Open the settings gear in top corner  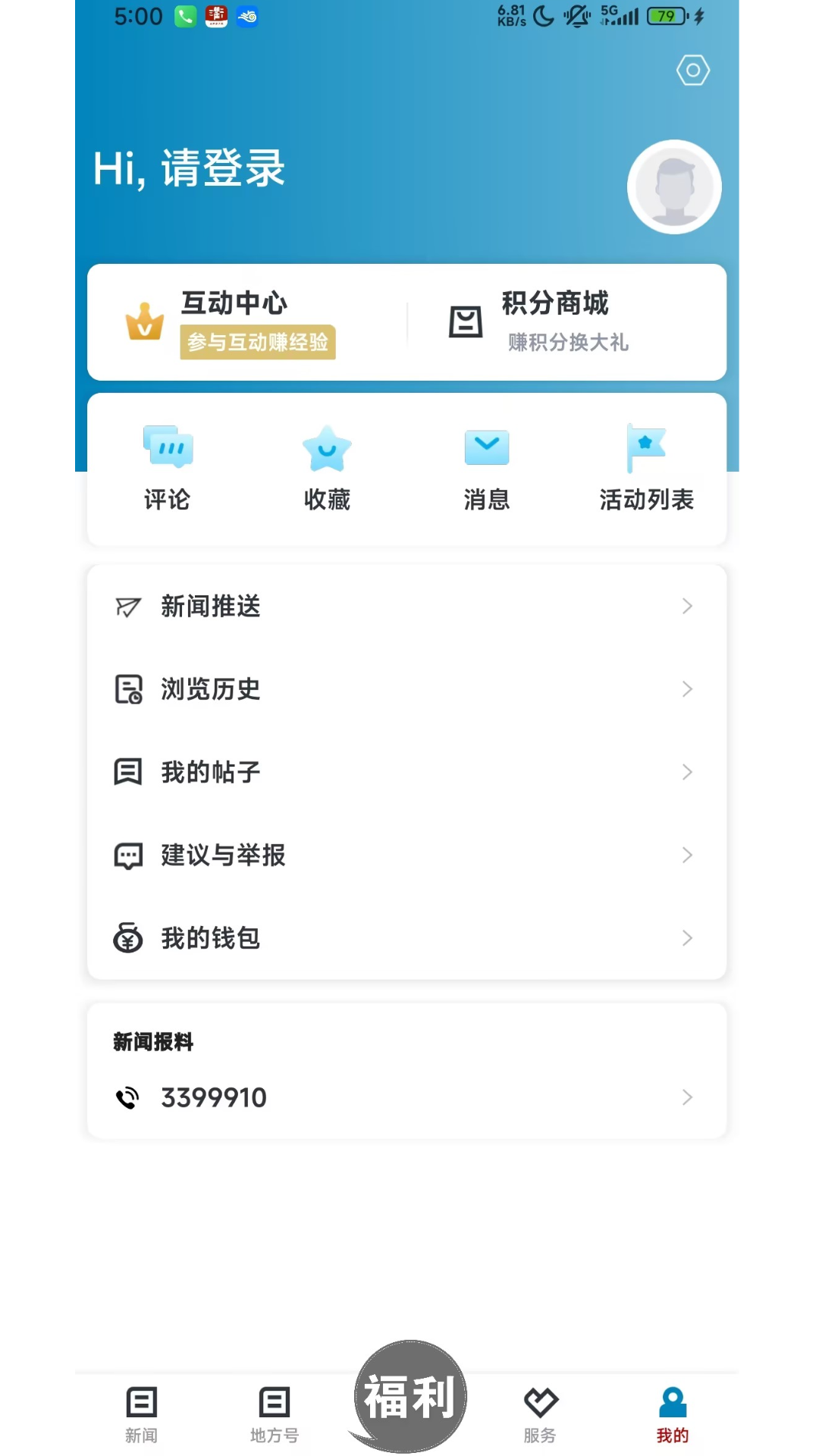692,70
